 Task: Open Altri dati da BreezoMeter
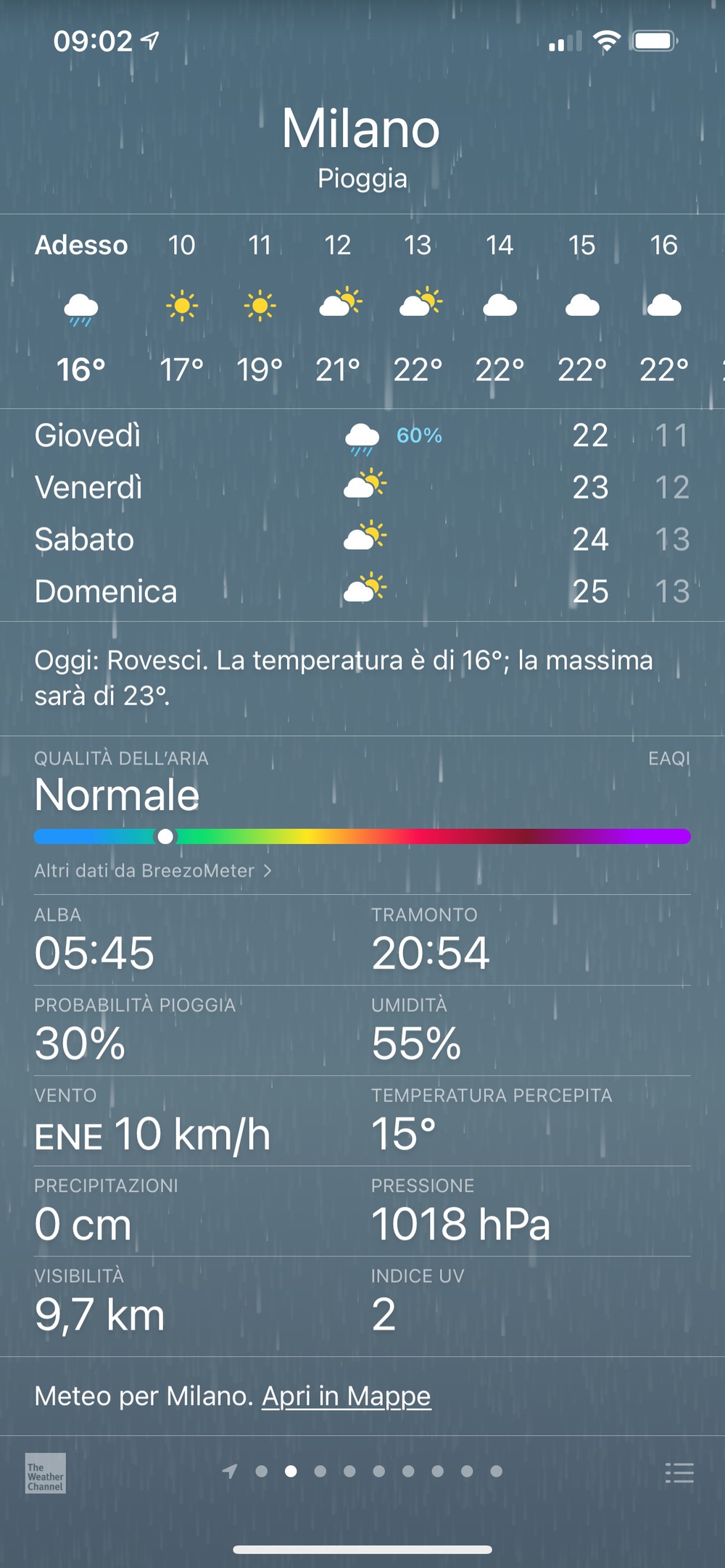pyautogui.click(x=152, y=870)
